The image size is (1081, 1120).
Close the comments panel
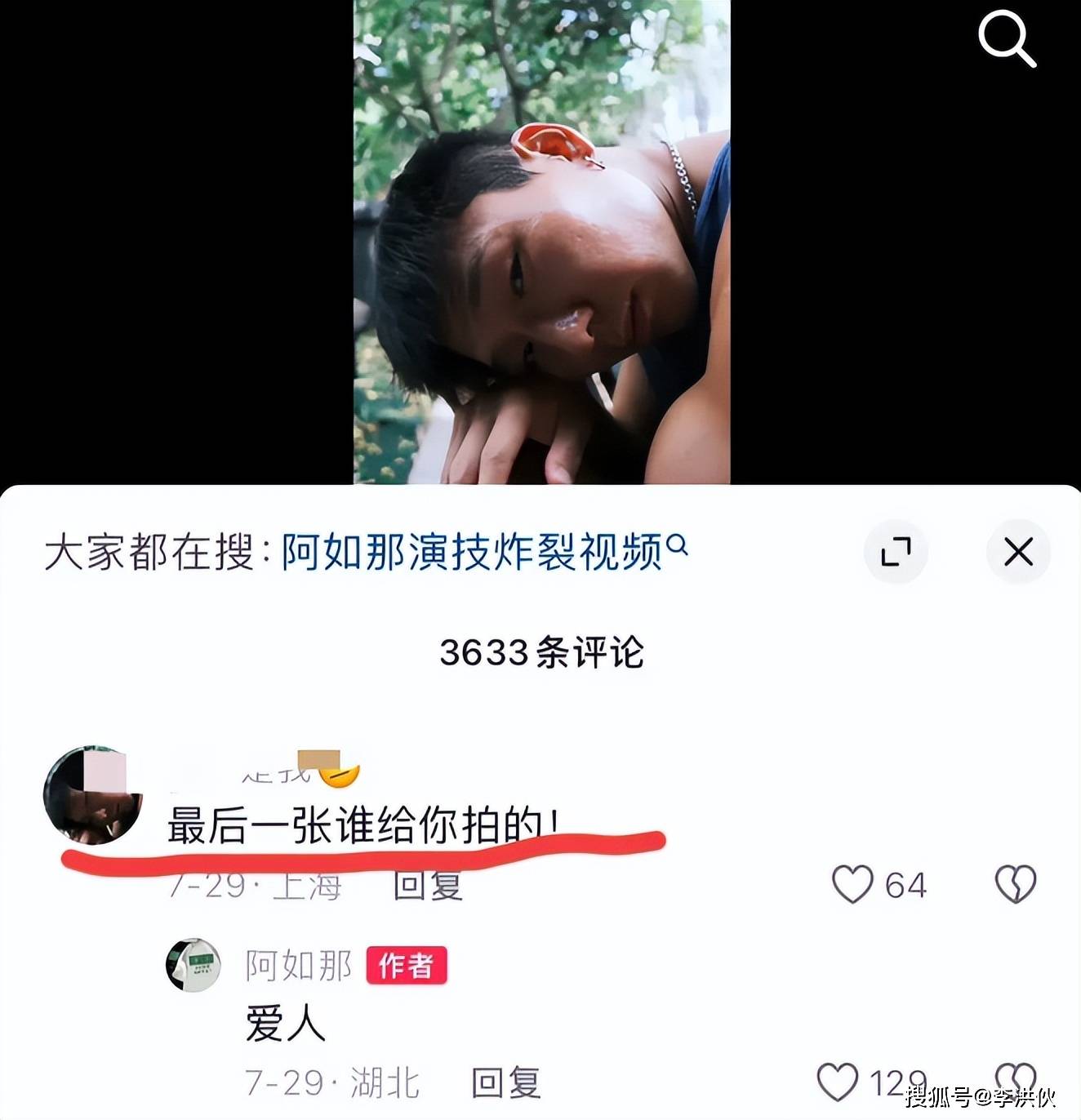(x=1017, y=552)
